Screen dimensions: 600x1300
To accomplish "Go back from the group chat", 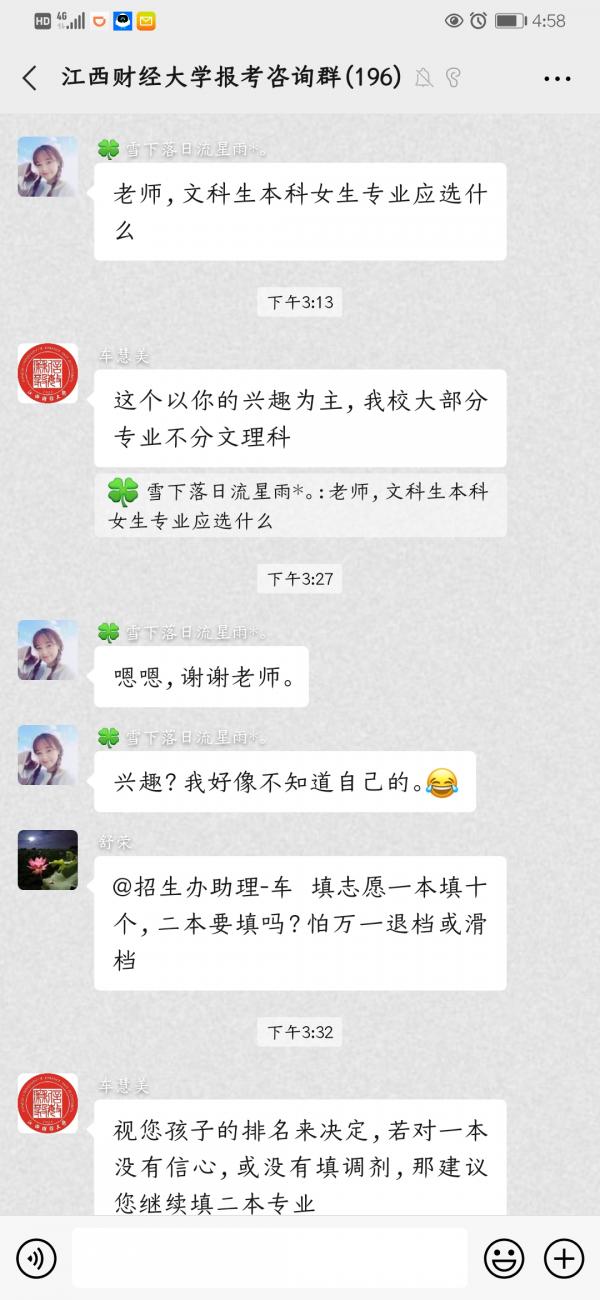I will [x=30, y=78].
